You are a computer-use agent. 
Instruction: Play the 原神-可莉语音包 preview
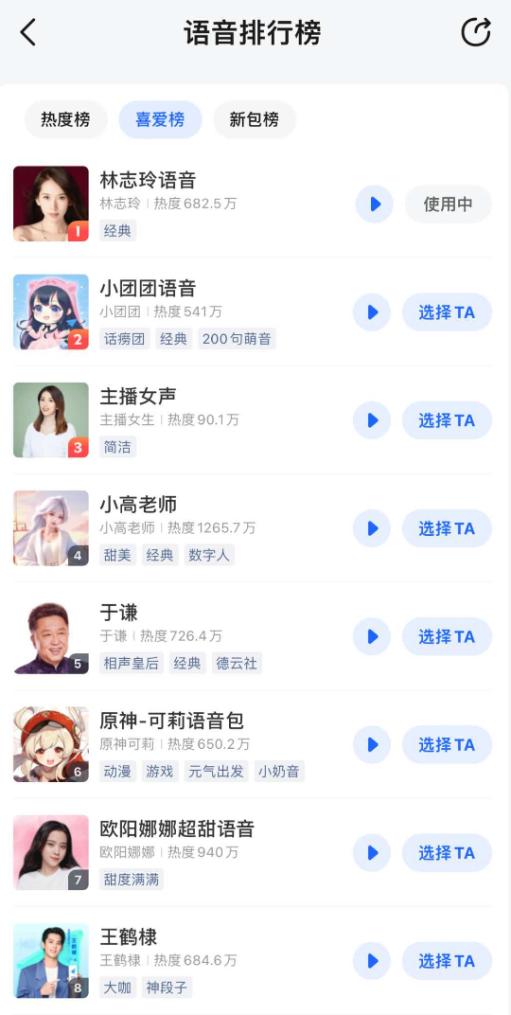coord(372,744)
